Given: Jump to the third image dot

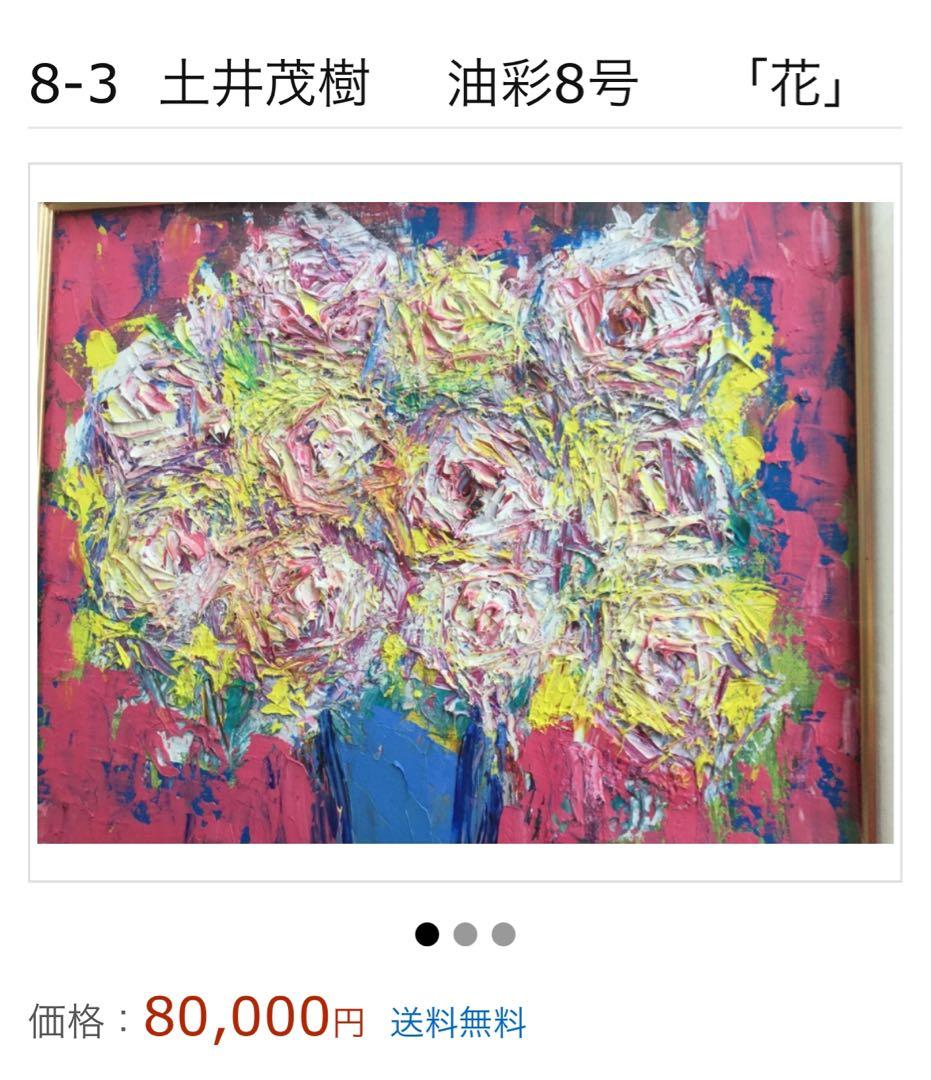Looking at the screenshot, I should 504,934.
